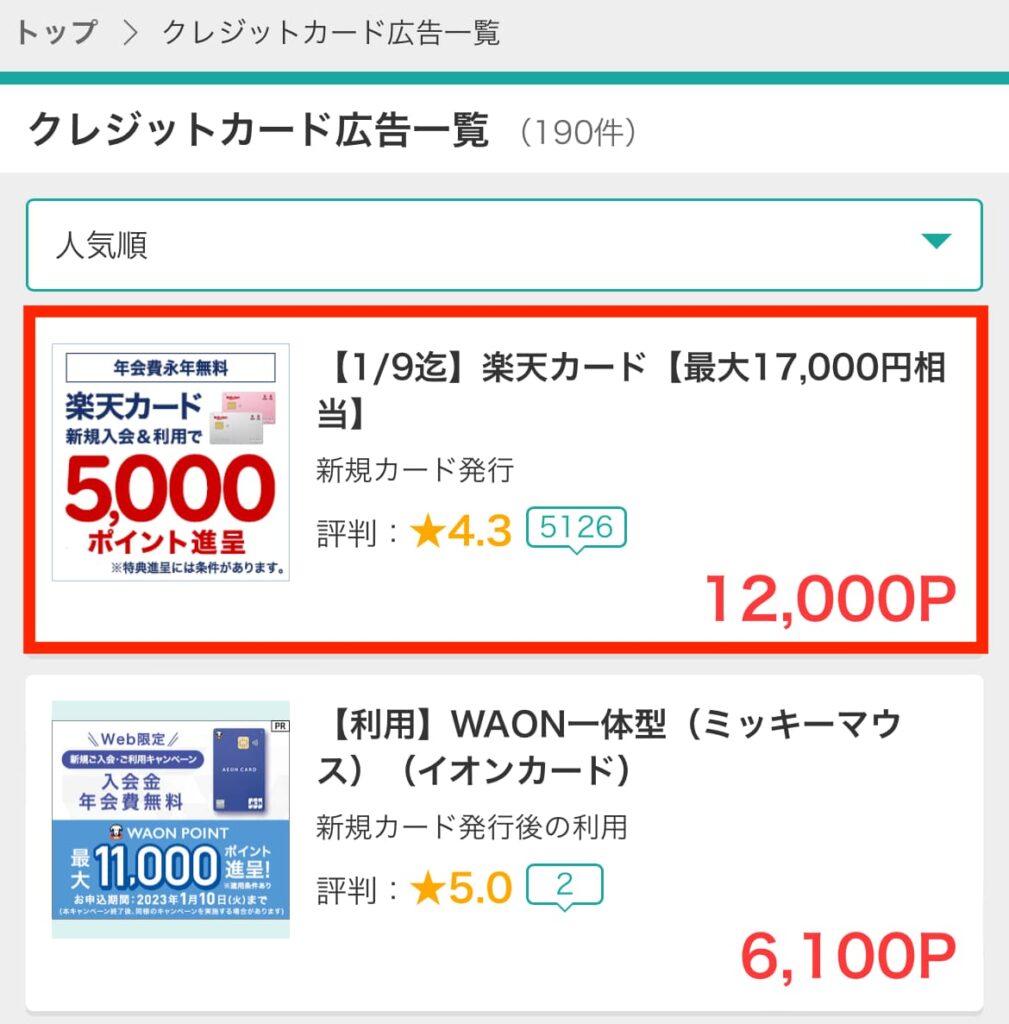The height and width of the screenshot is (1024, 1009).
Task: Click the 新規カード発行 condition text
Action: (415, 470)
